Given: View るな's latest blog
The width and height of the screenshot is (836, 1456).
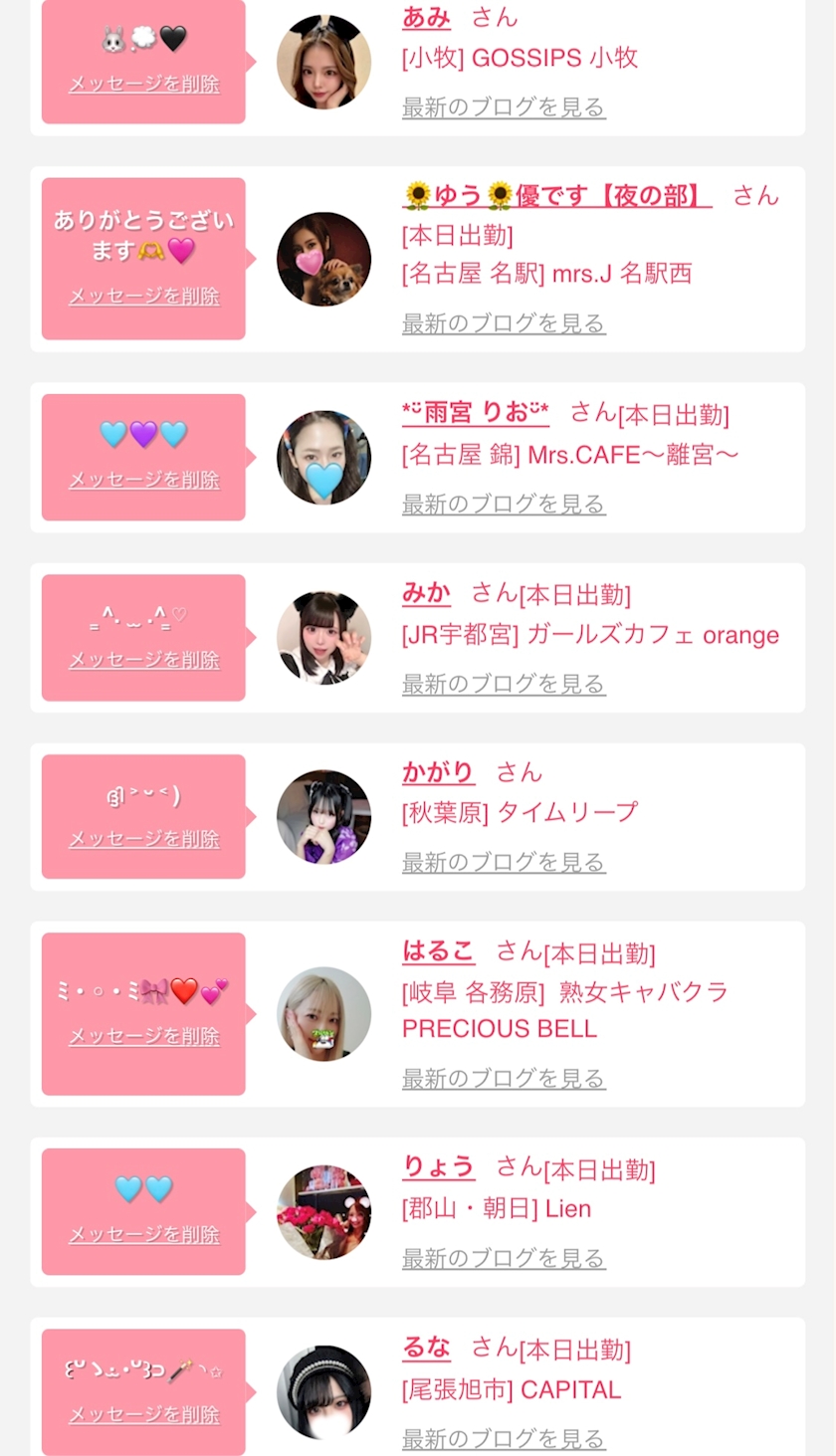Looking at the screenshot, I should pyautogui.click(x=504, y=1439).
